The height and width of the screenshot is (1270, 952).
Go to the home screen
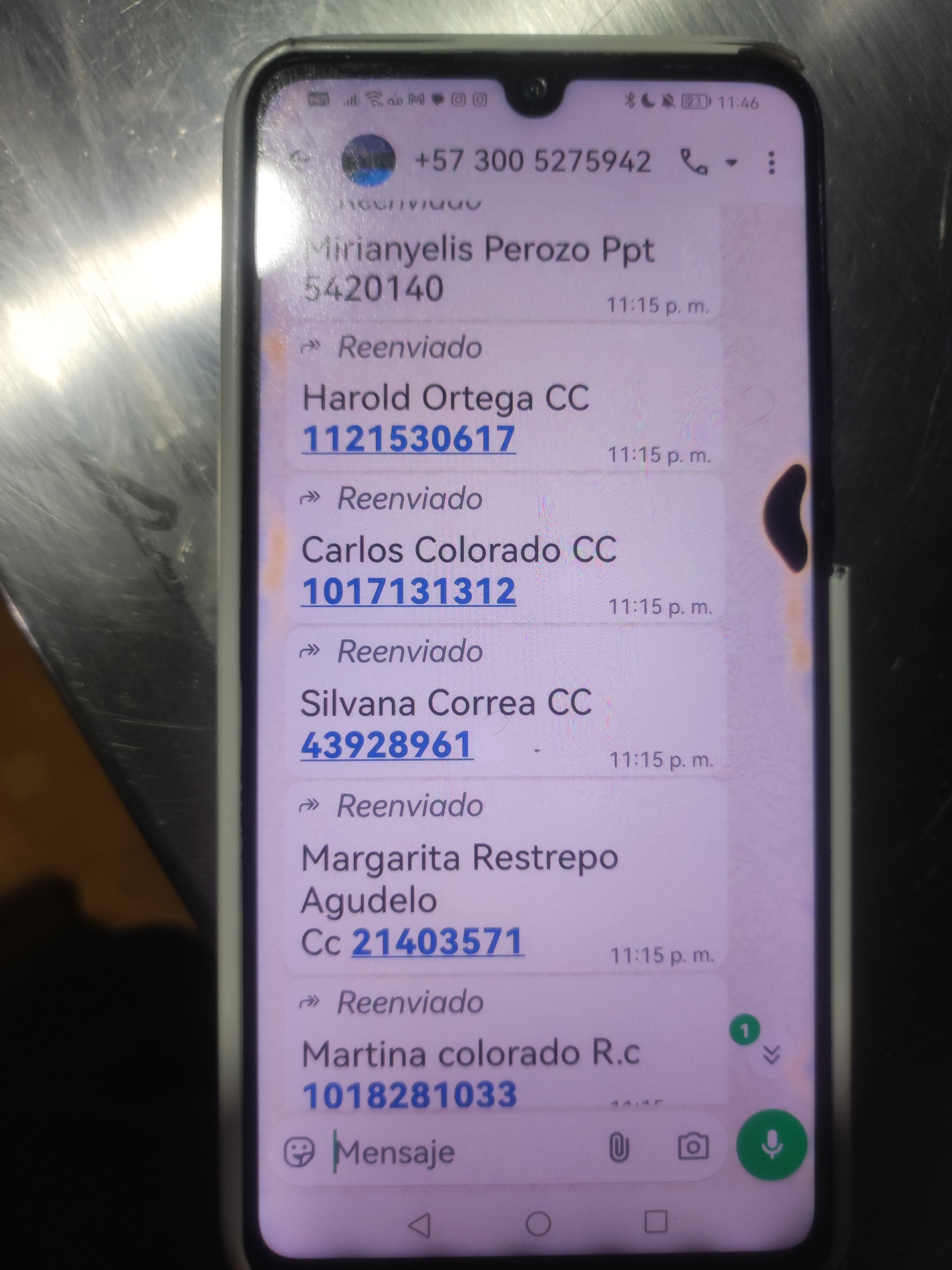click(538, 1224)
